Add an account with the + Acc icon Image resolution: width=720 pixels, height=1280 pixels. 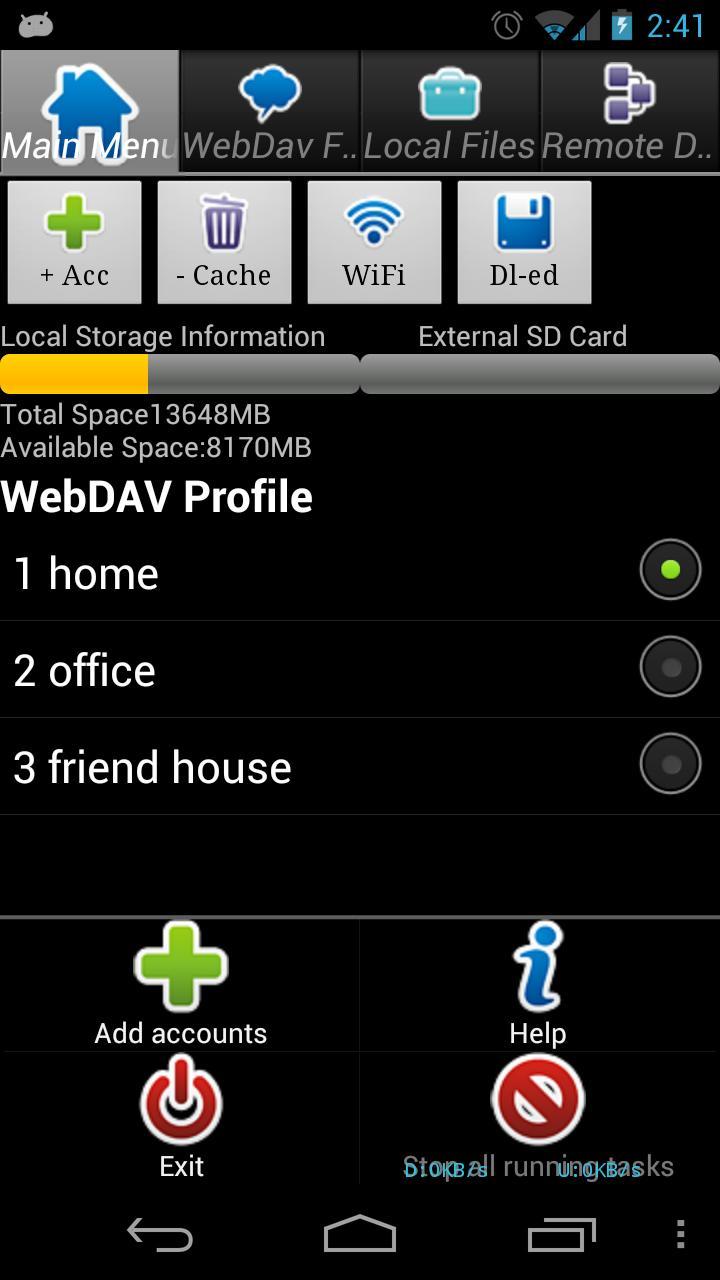point(74,240)
